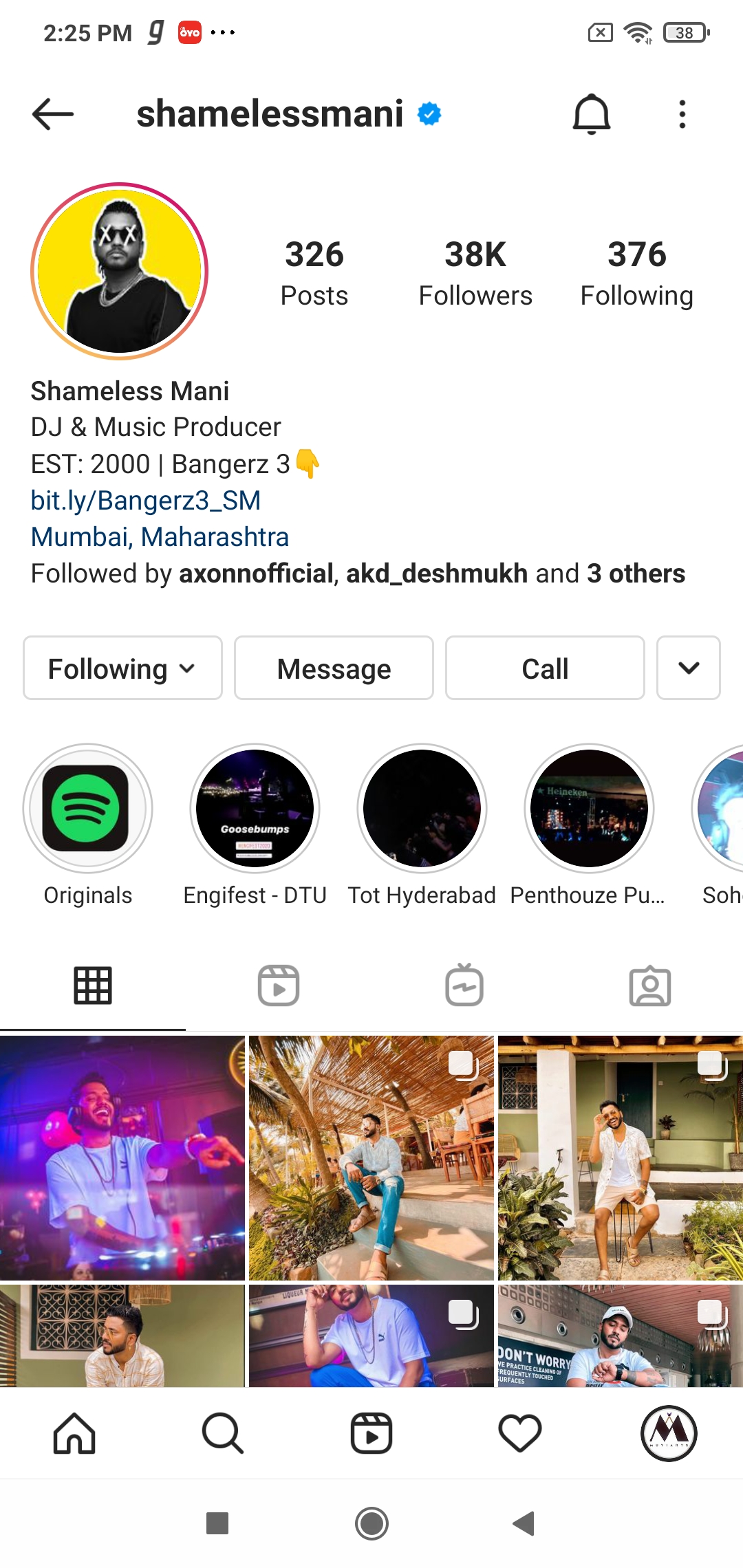Switch to the tagged photos tab

[x=650, y=986]
